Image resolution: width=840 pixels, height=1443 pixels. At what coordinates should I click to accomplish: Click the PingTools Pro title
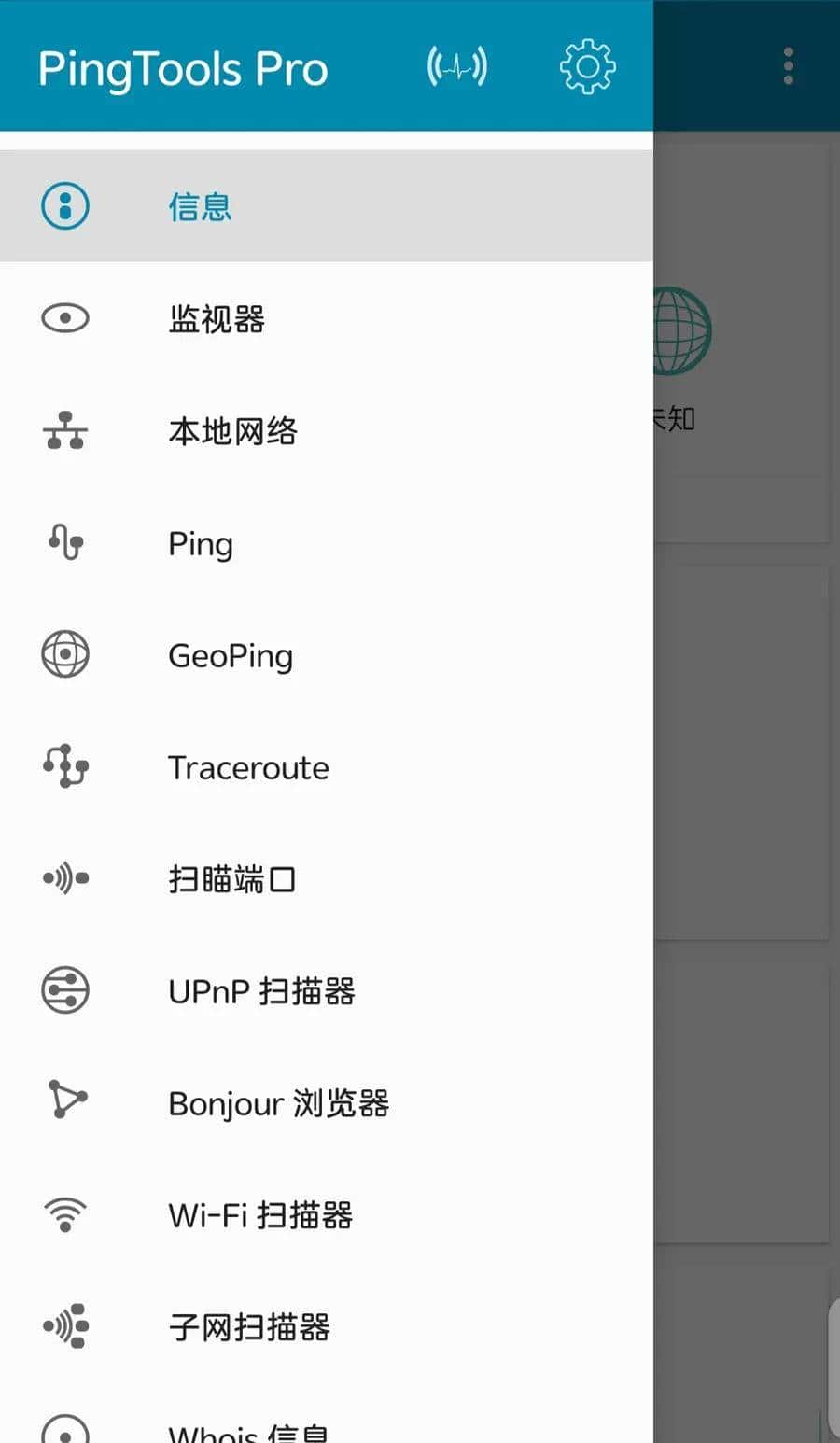(183, 68)
